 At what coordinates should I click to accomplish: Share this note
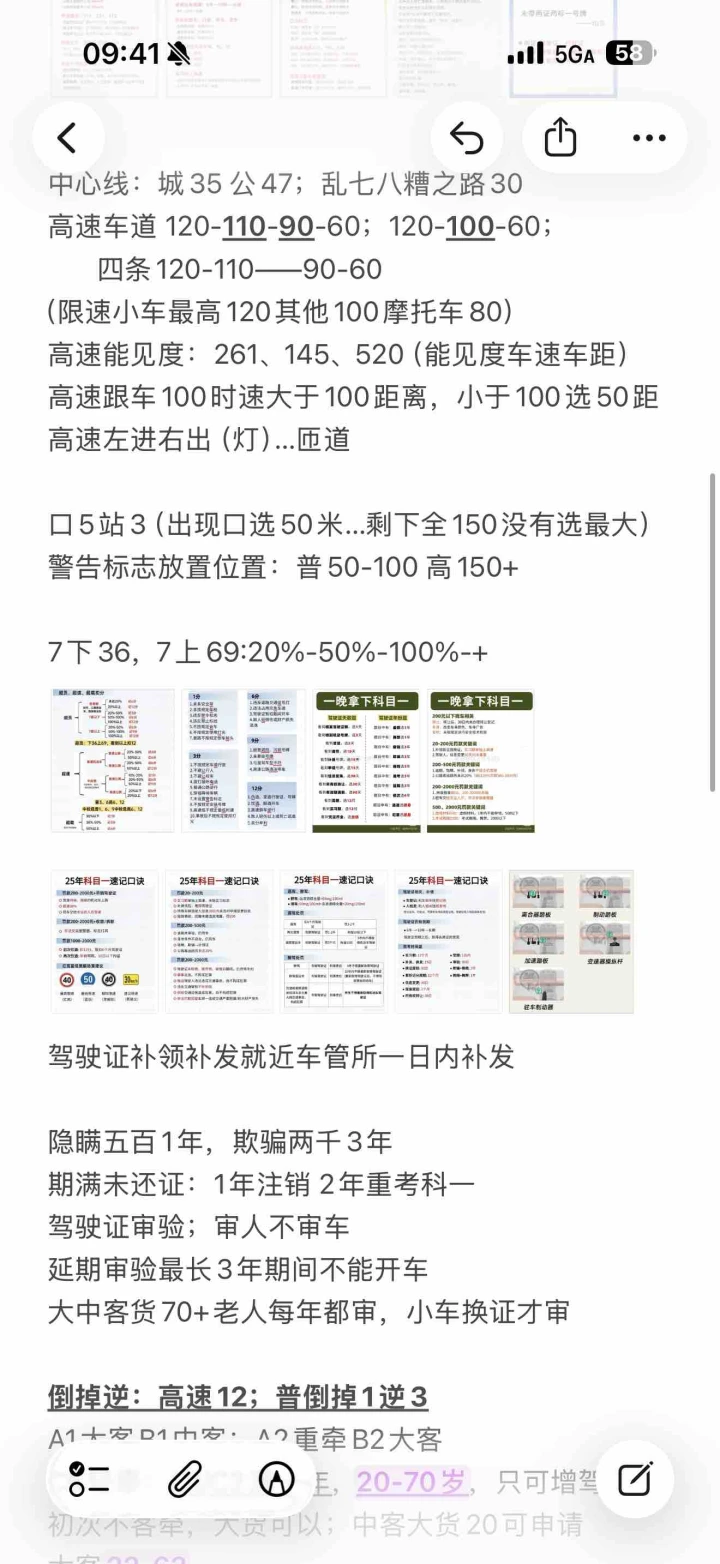coord(560,138)
